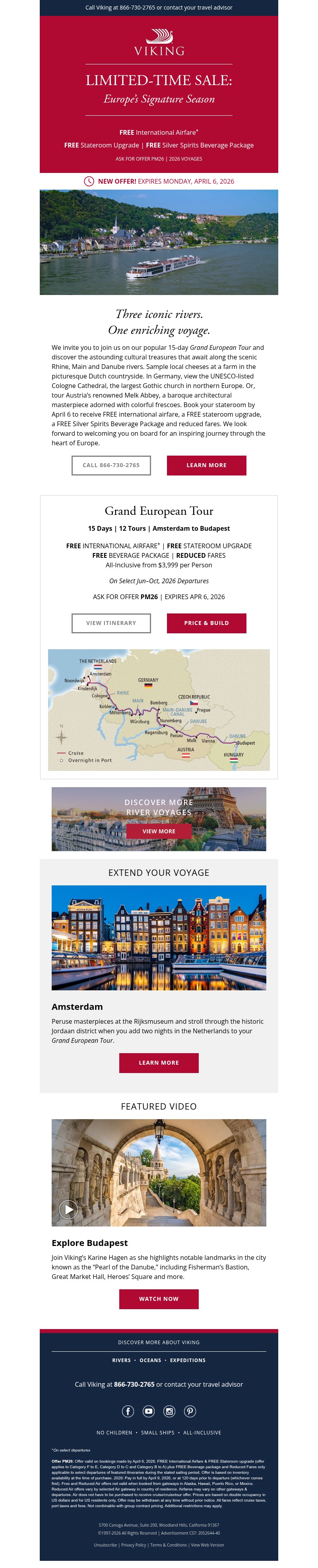Viewport: 318px width, 1568px height.
Task: Play the Explore Budapest featured video
Action: 68,1209
